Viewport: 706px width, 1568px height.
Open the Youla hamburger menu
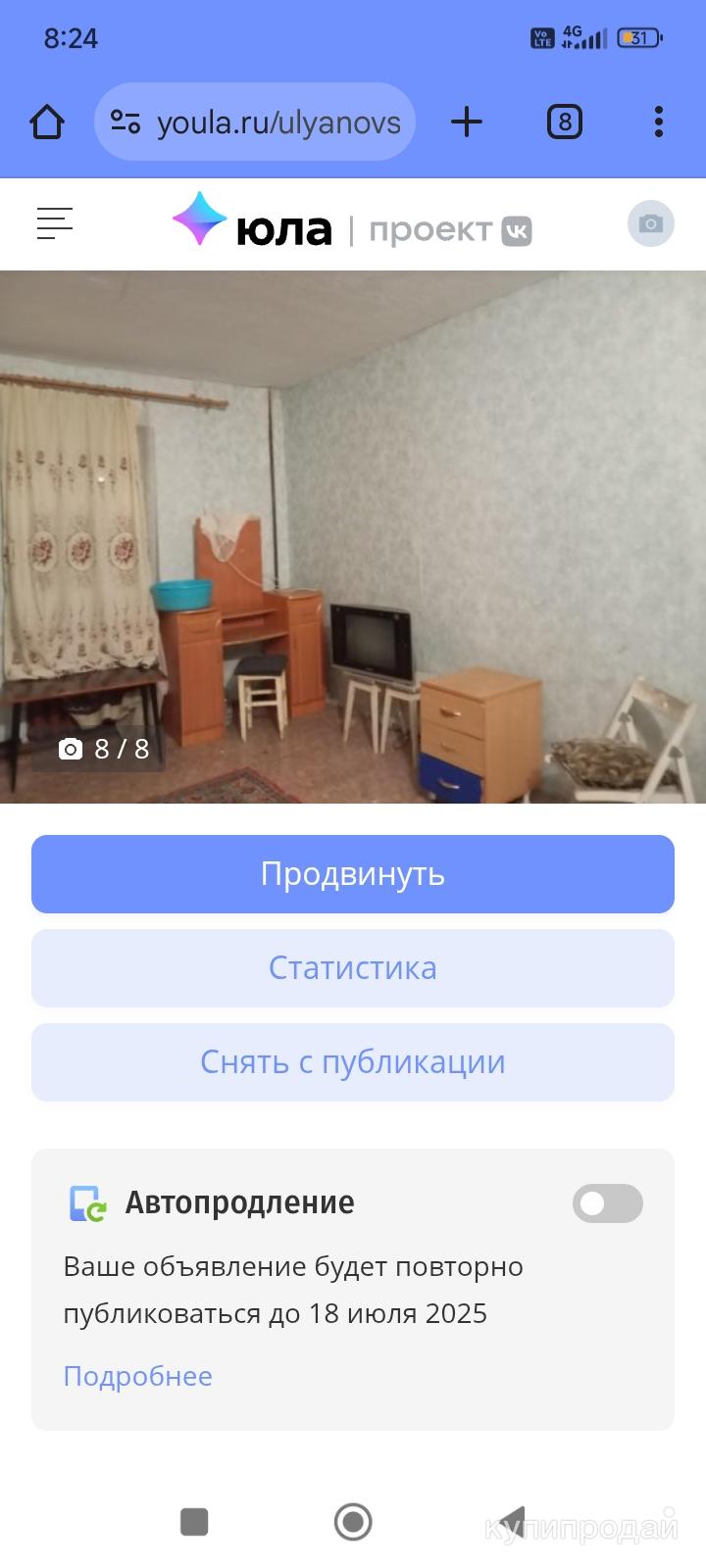pos(55,223)
